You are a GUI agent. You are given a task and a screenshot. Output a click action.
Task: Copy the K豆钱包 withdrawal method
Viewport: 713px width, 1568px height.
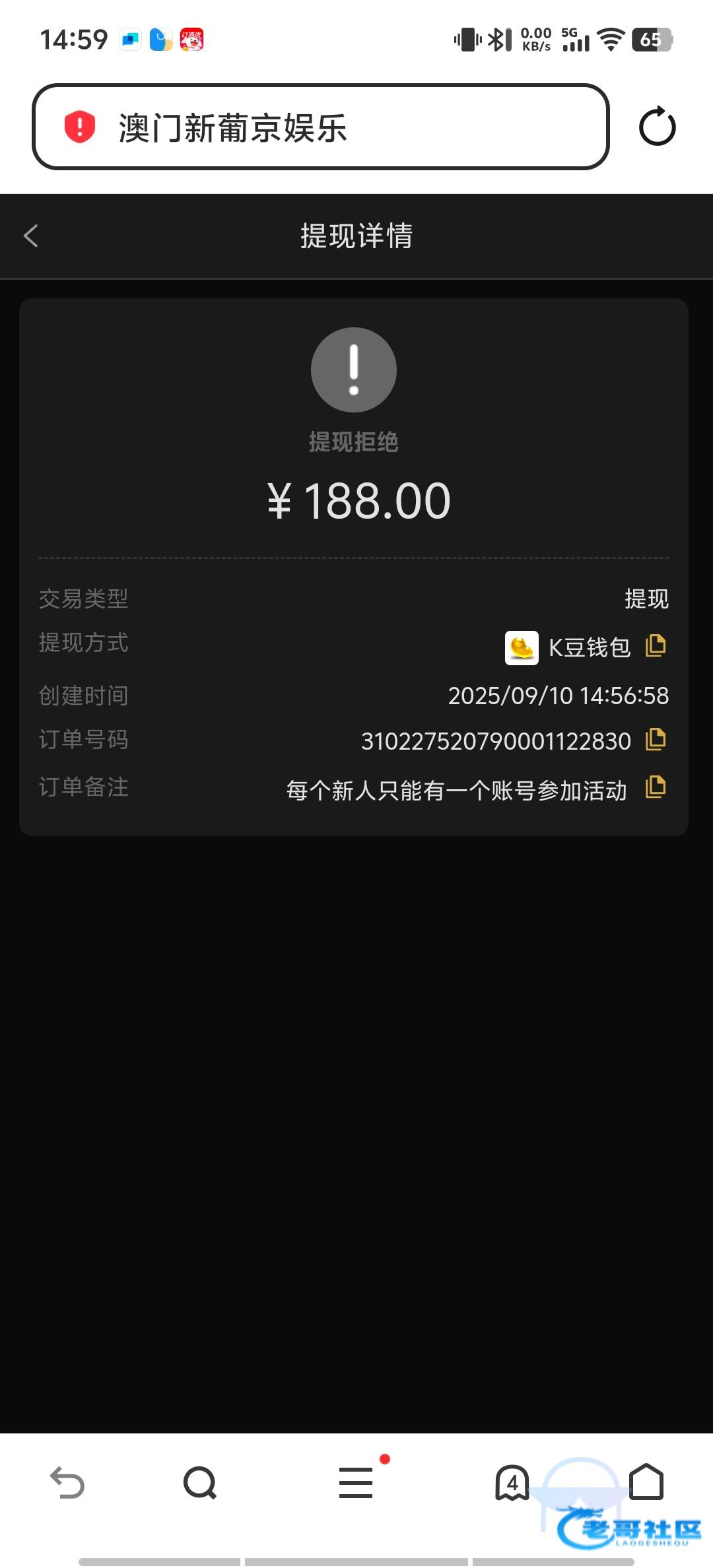click(655, 645)
